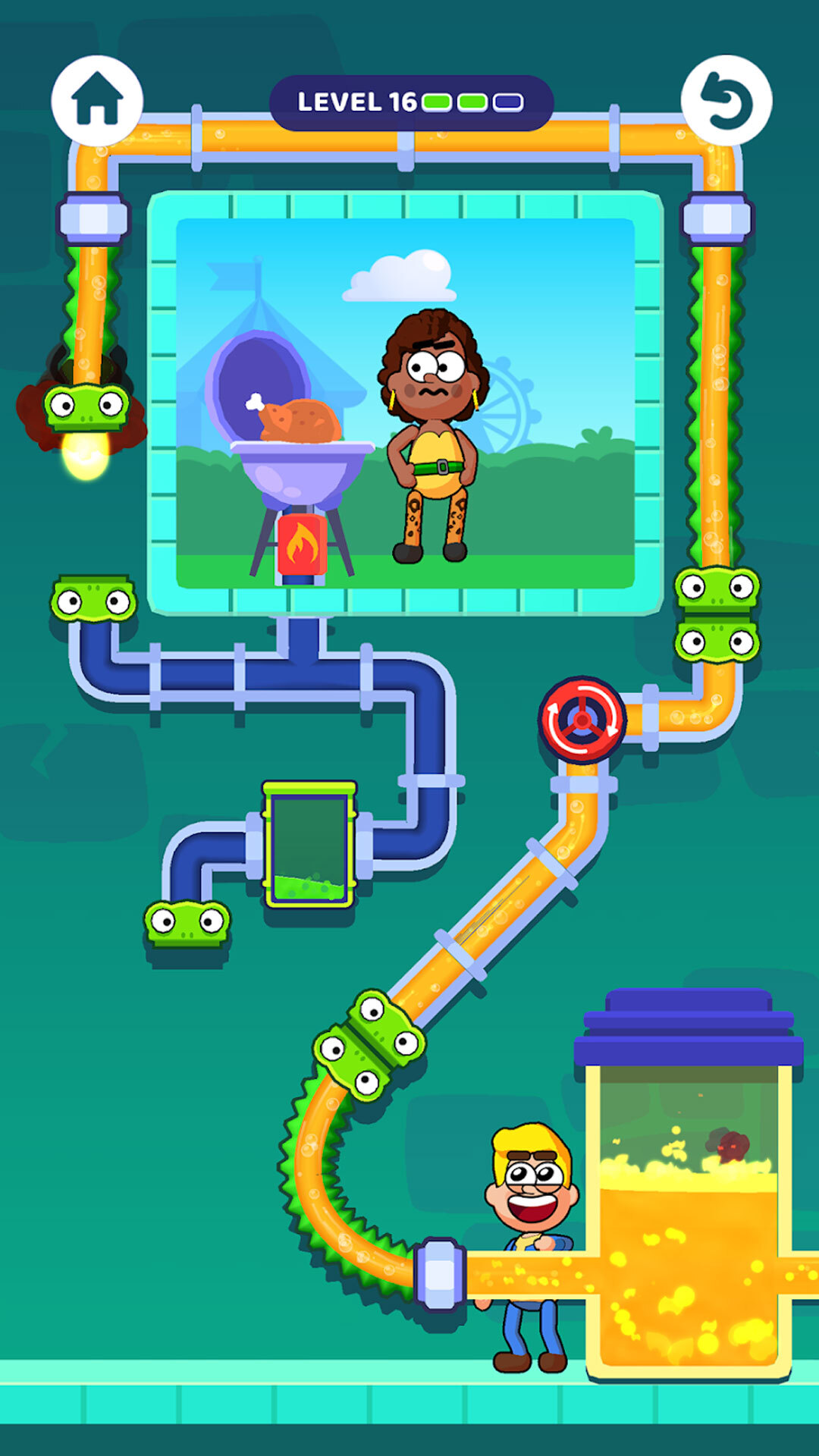Screen dimensions: 819x1456
Task: Go to the home screen
Action: click(97, 100)
